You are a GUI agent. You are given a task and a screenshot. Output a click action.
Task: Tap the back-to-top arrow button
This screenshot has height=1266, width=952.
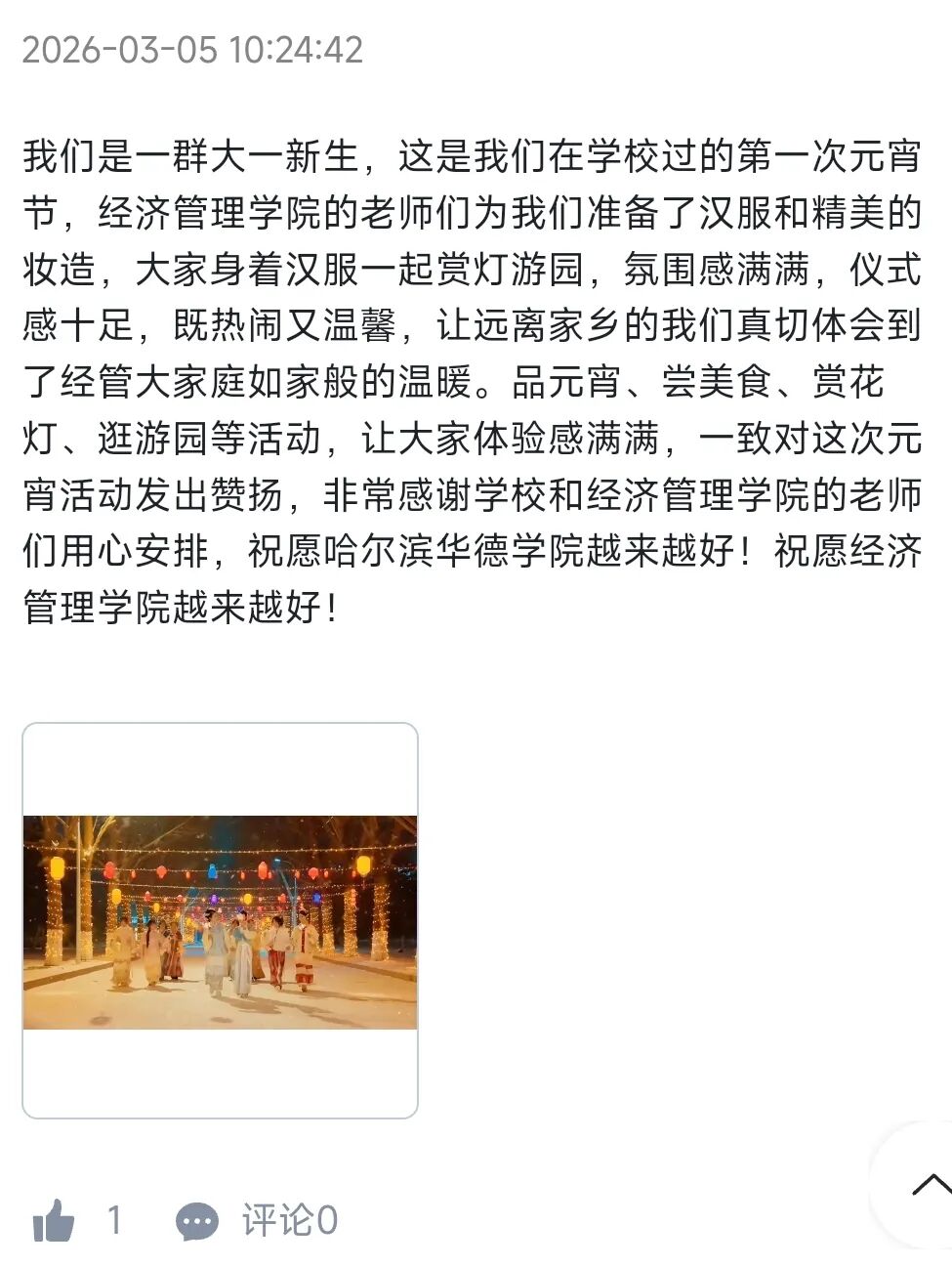pyautogui.click(x=928, y=1184)
